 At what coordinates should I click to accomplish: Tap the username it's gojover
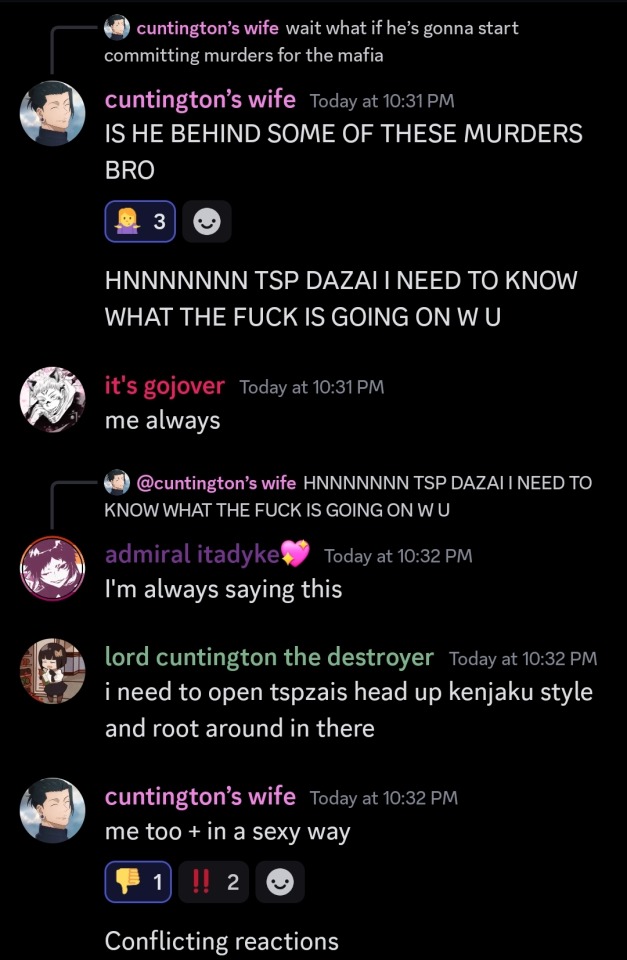point(165,386)
